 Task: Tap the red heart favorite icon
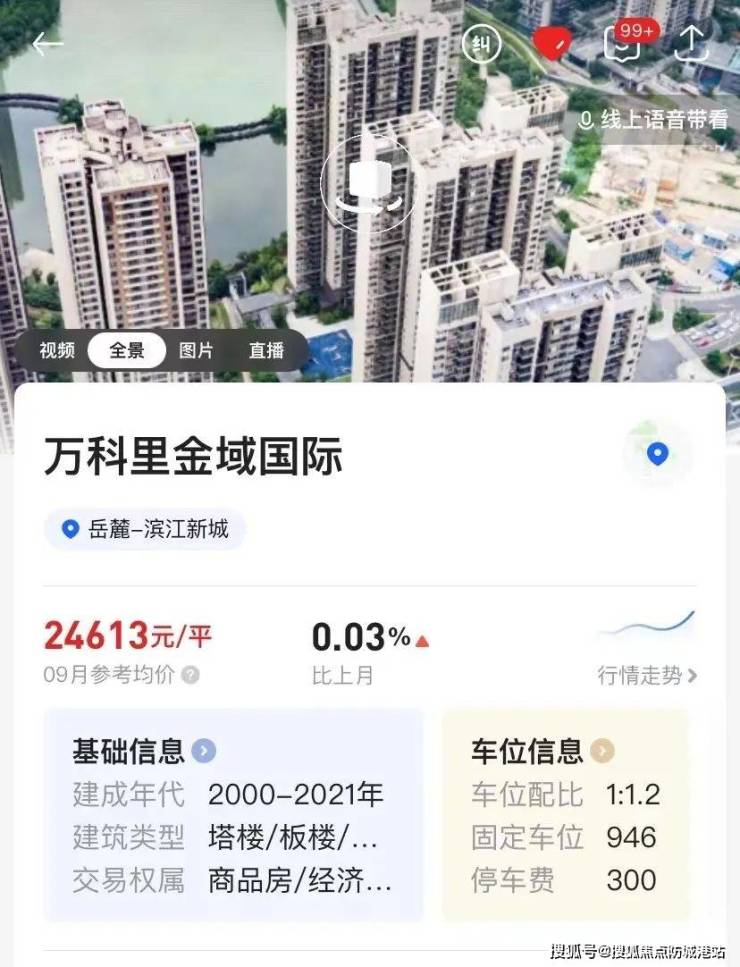point(551,44)
